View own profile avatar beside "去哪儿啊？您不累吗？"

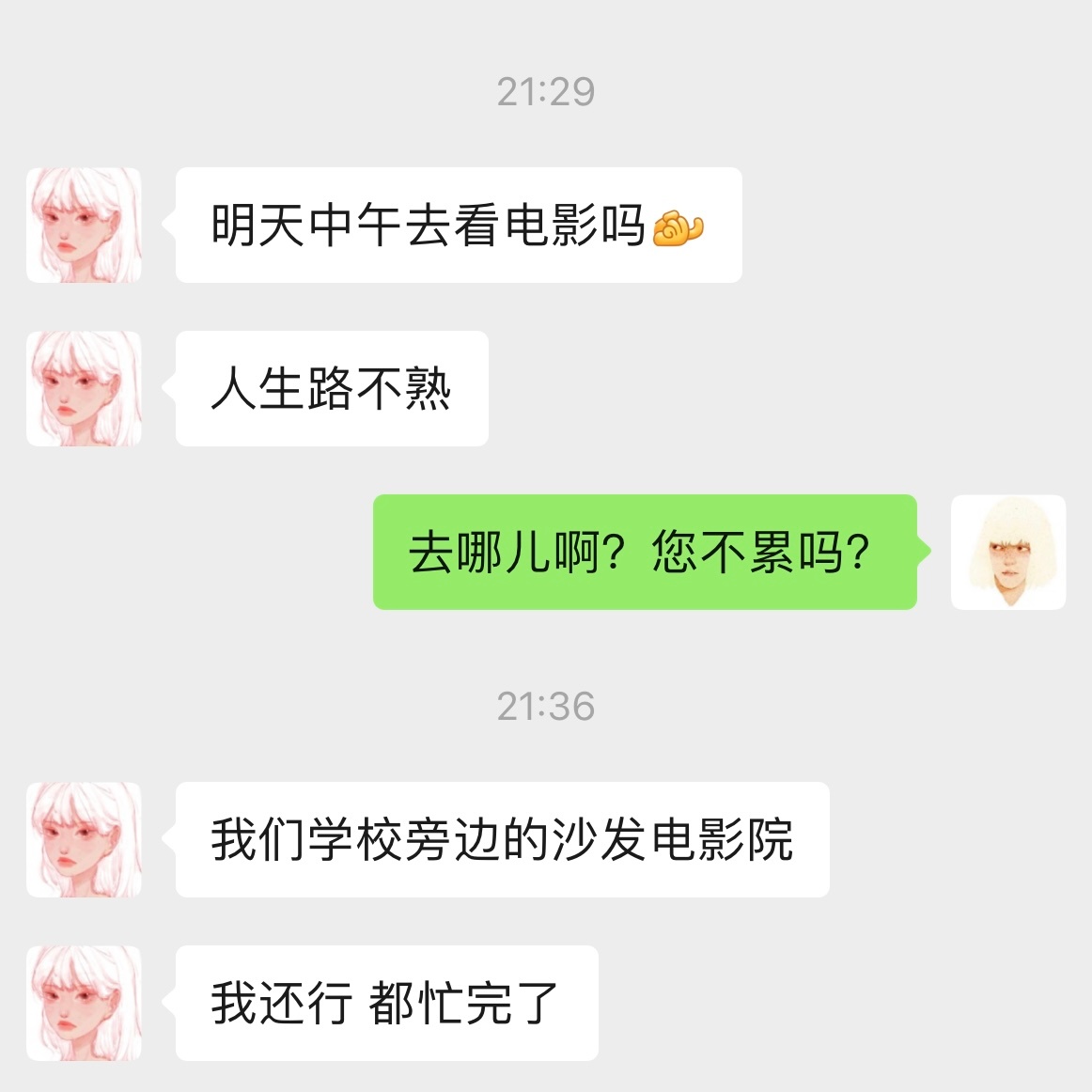pyautogui.click(x=1008, y=553)
